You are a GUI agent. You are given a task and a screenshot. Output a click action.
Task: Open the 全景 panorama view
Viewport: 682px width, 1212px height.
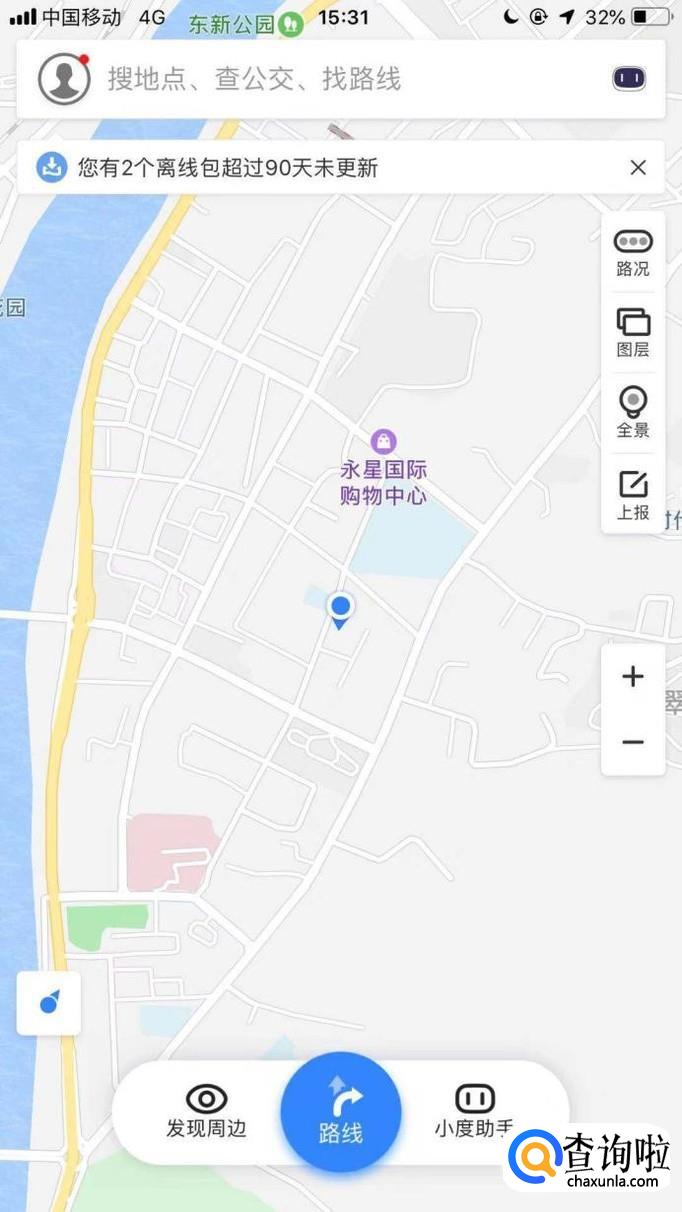633,413
